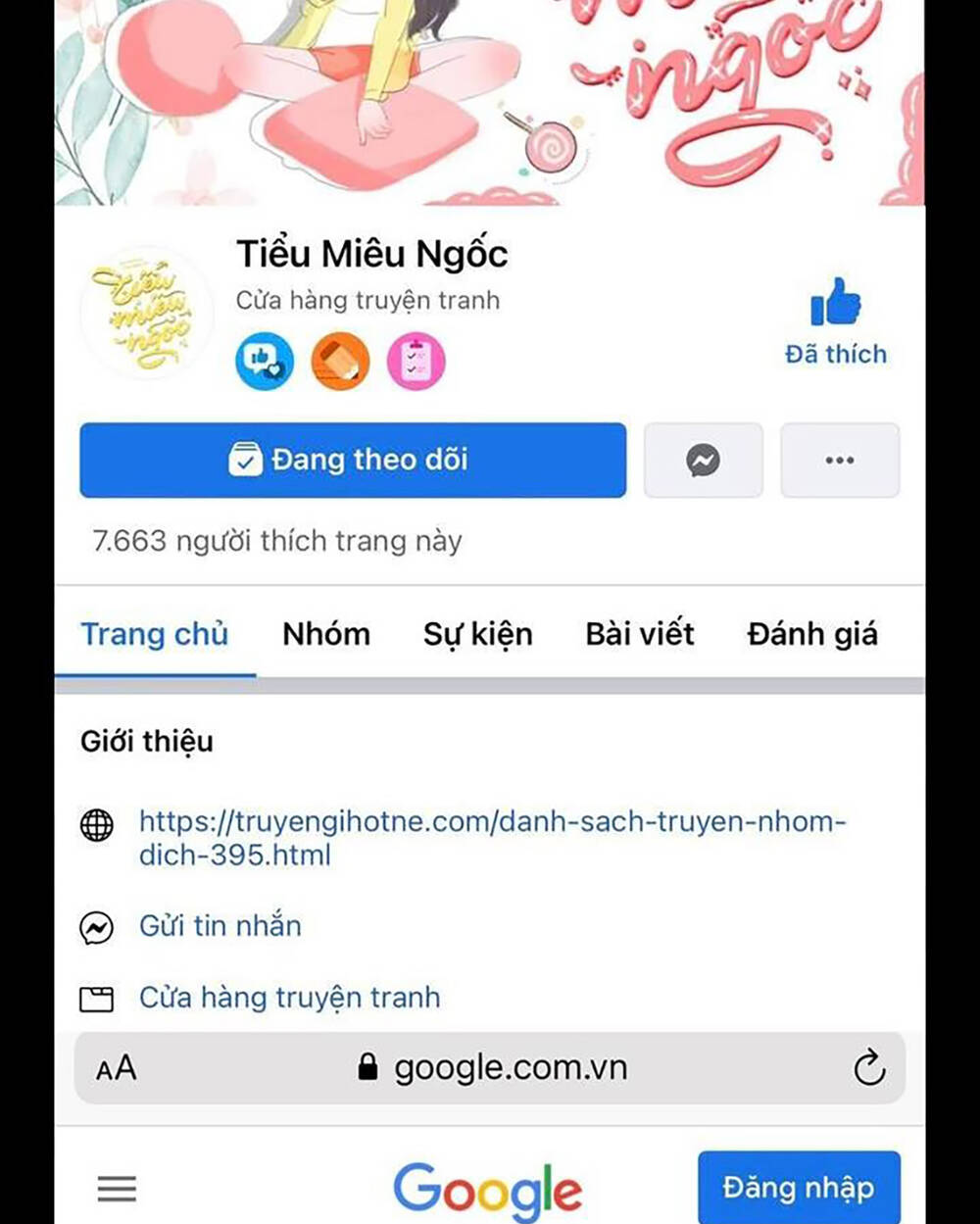Tap the Đã thích like button

(835, 321)
